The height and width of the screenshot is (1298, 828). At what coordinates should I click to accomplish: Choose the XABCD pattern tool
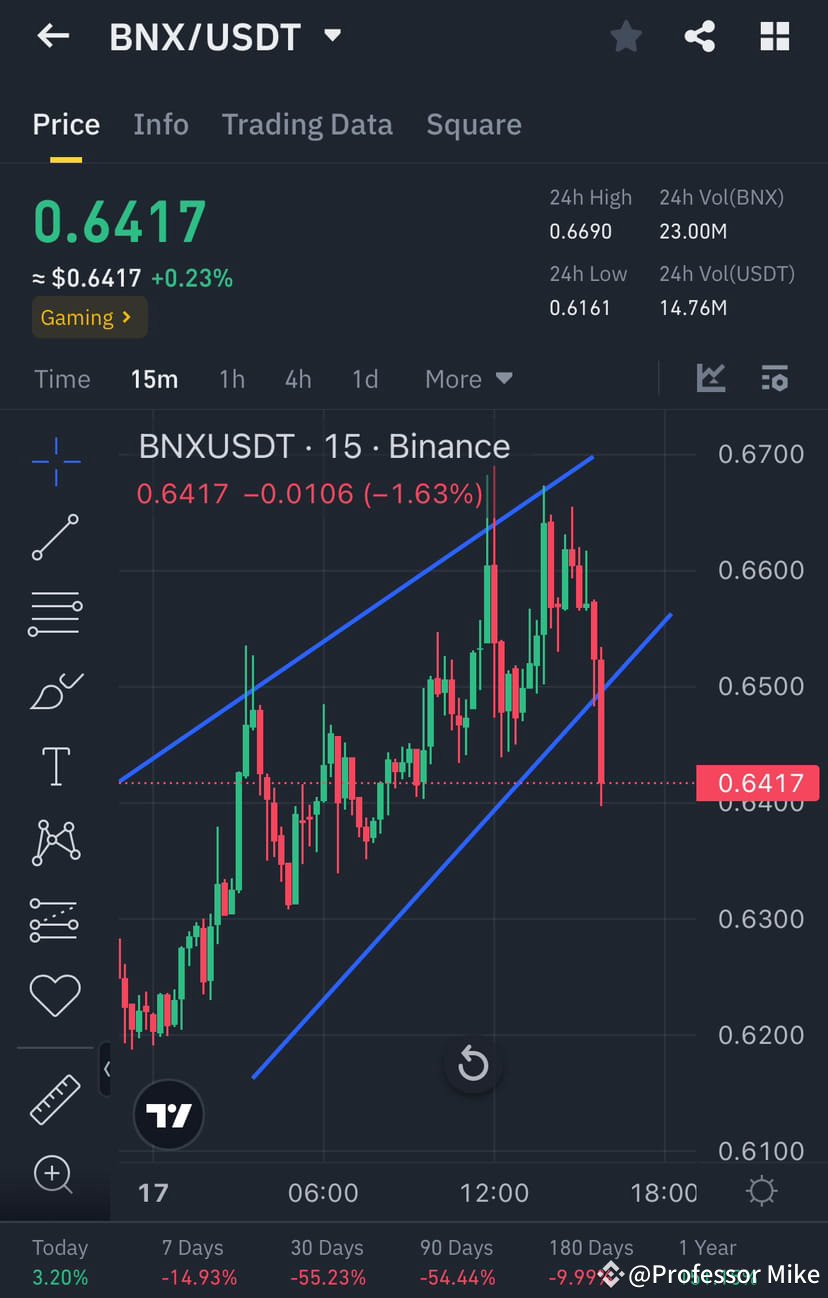[x=55, y=842]
